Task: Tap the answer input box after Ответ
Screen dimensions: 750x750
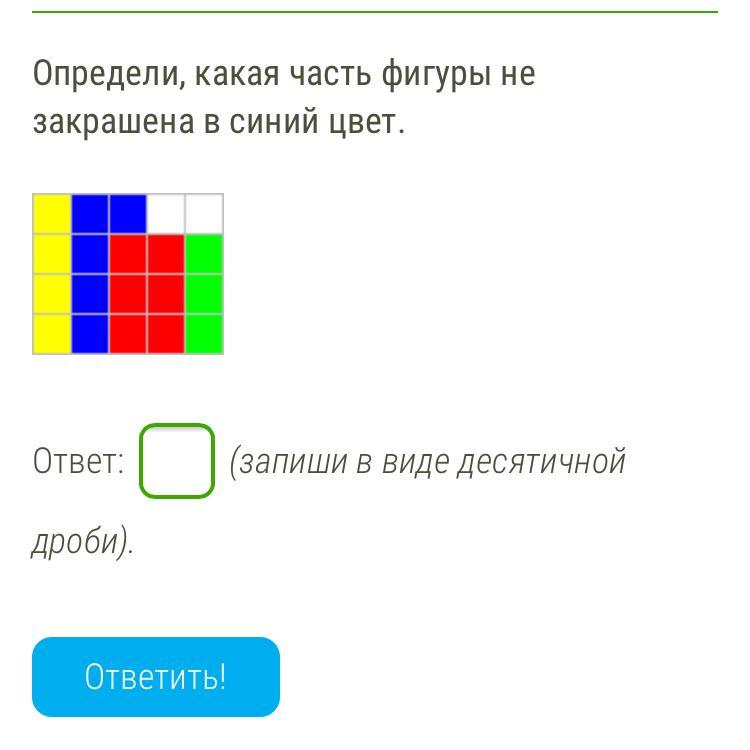Action: point(177,461)
